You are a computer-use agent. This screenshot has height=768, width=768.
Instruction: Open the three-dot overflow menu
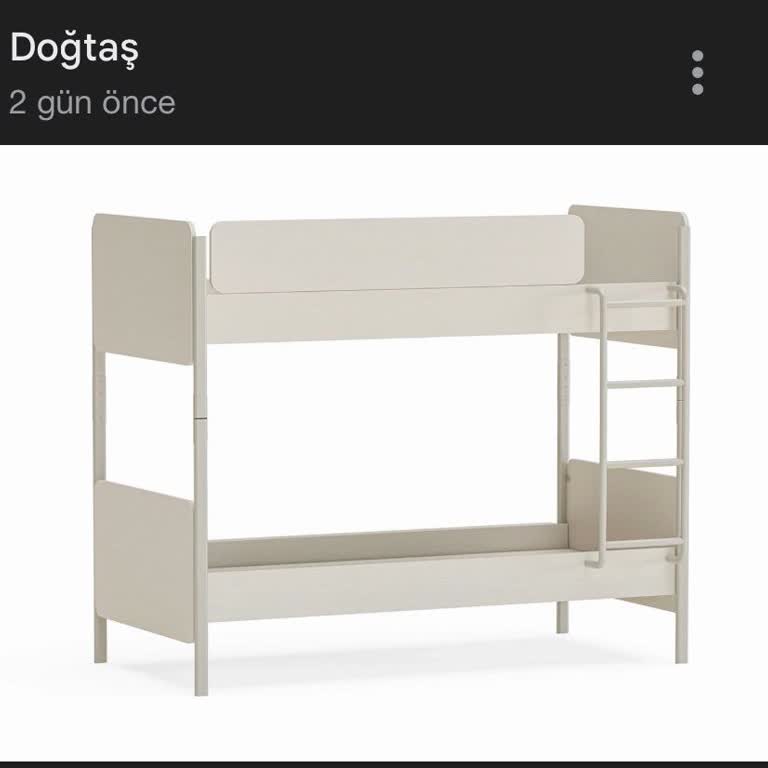coord(697,73)
